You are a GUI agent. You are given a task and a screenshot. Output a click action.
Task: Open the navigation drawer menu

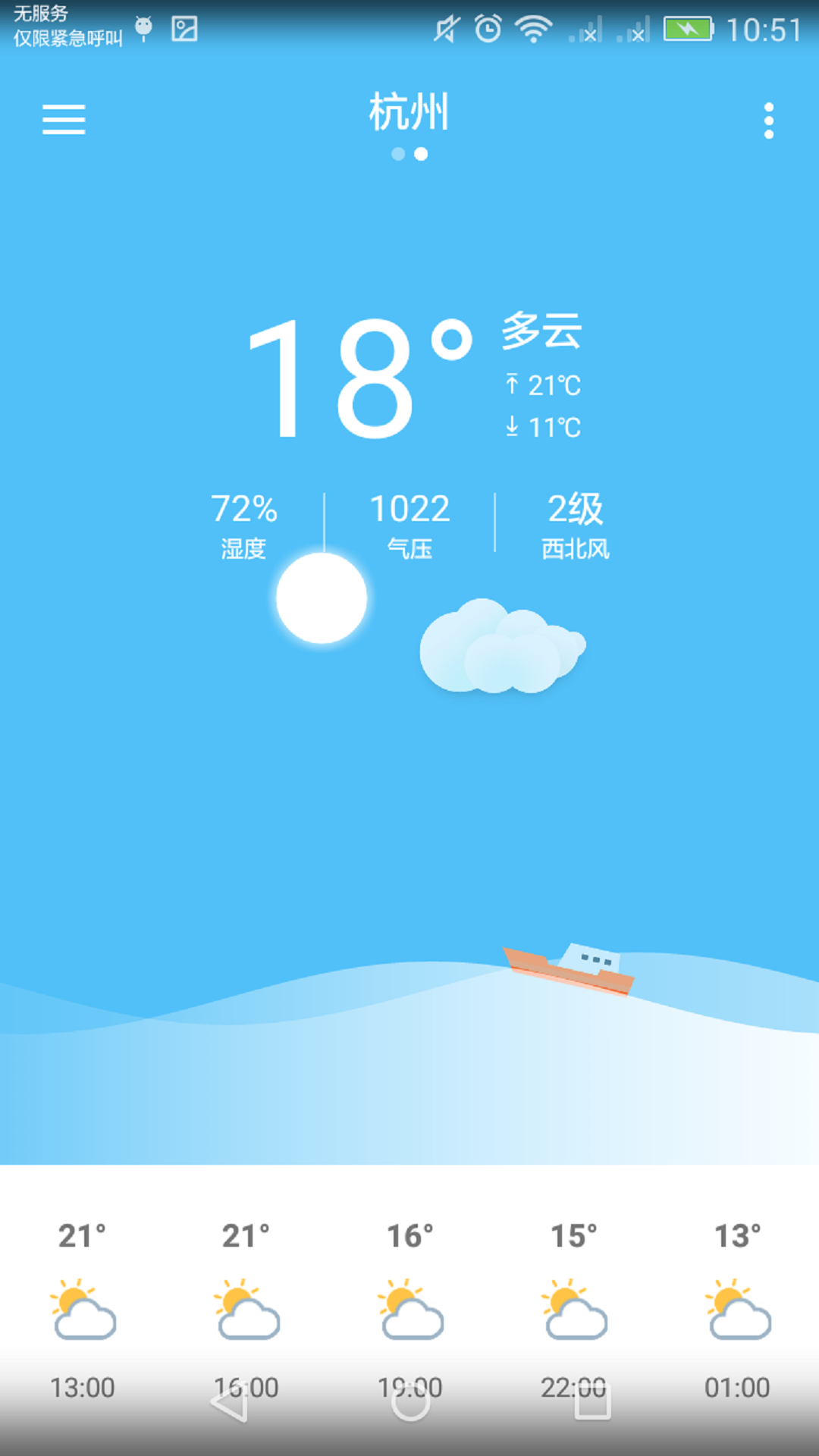[x=64, y=120]
